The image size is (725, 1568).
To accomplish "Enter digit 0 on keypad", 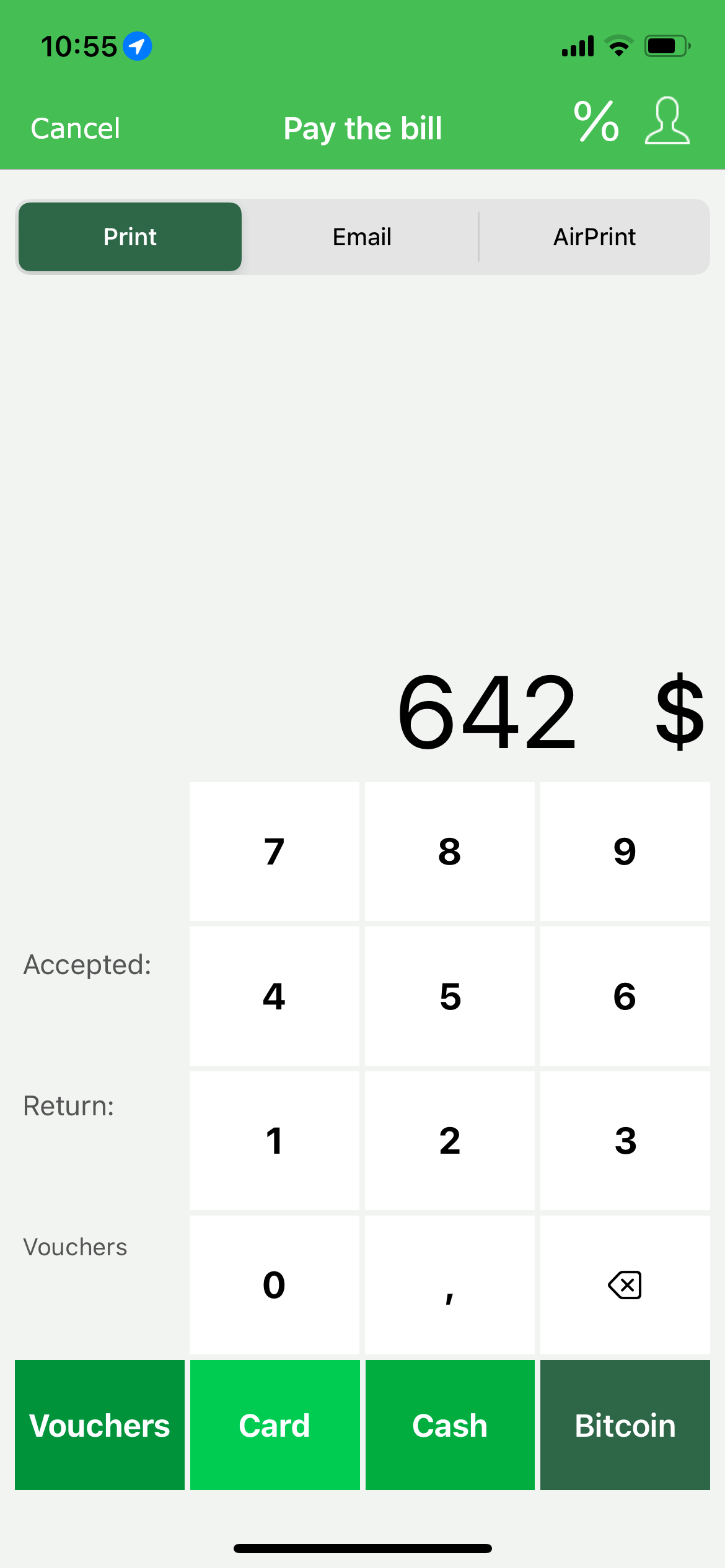I will [274, 1285].
